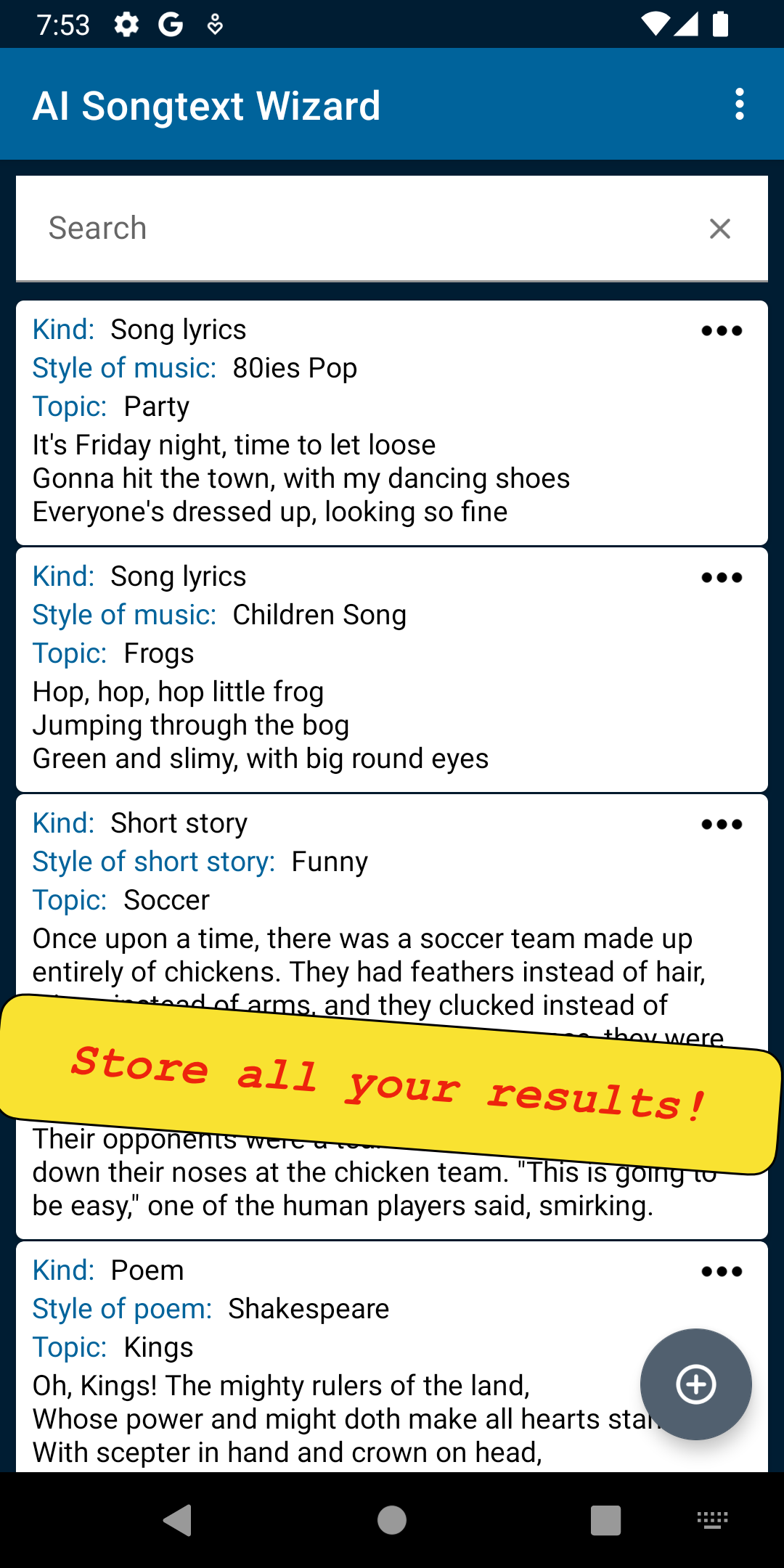
Task: Tap the Search field
Action: click(x=363, y=228)
